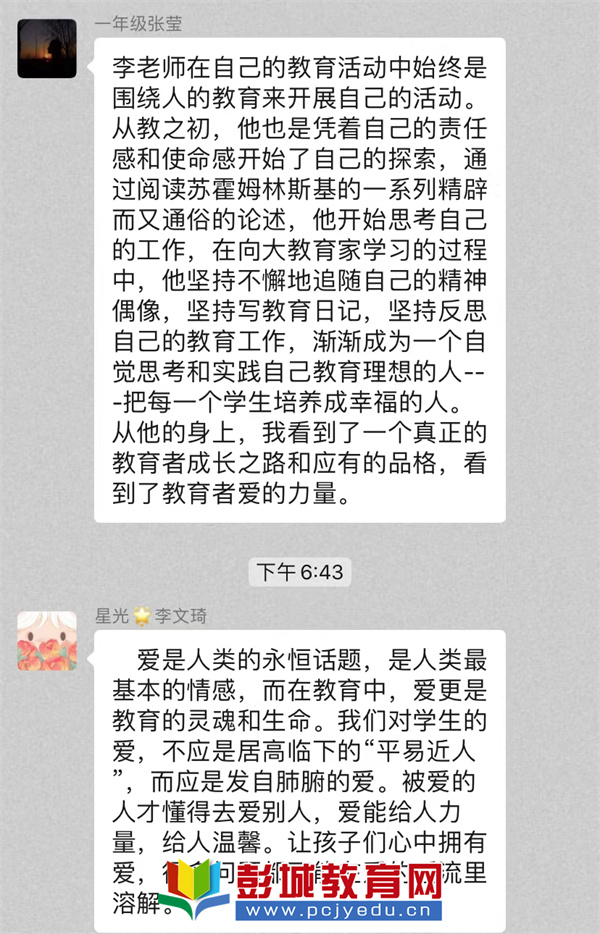Open the avatar of 星光李文琦
Screen dimensions: 600x934
pos(47,640)
